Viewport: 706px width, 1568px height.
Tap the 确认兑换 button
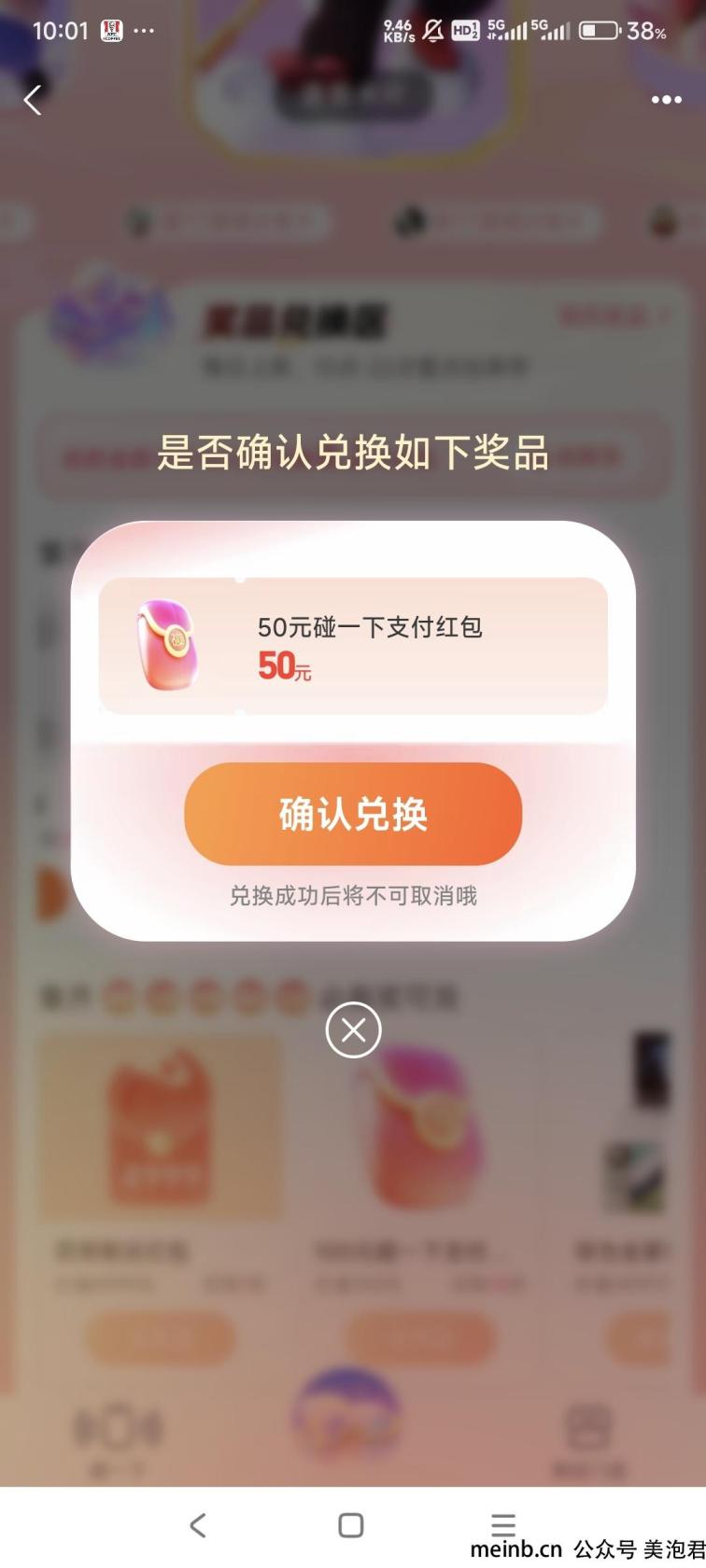click(x=353, y=814)
